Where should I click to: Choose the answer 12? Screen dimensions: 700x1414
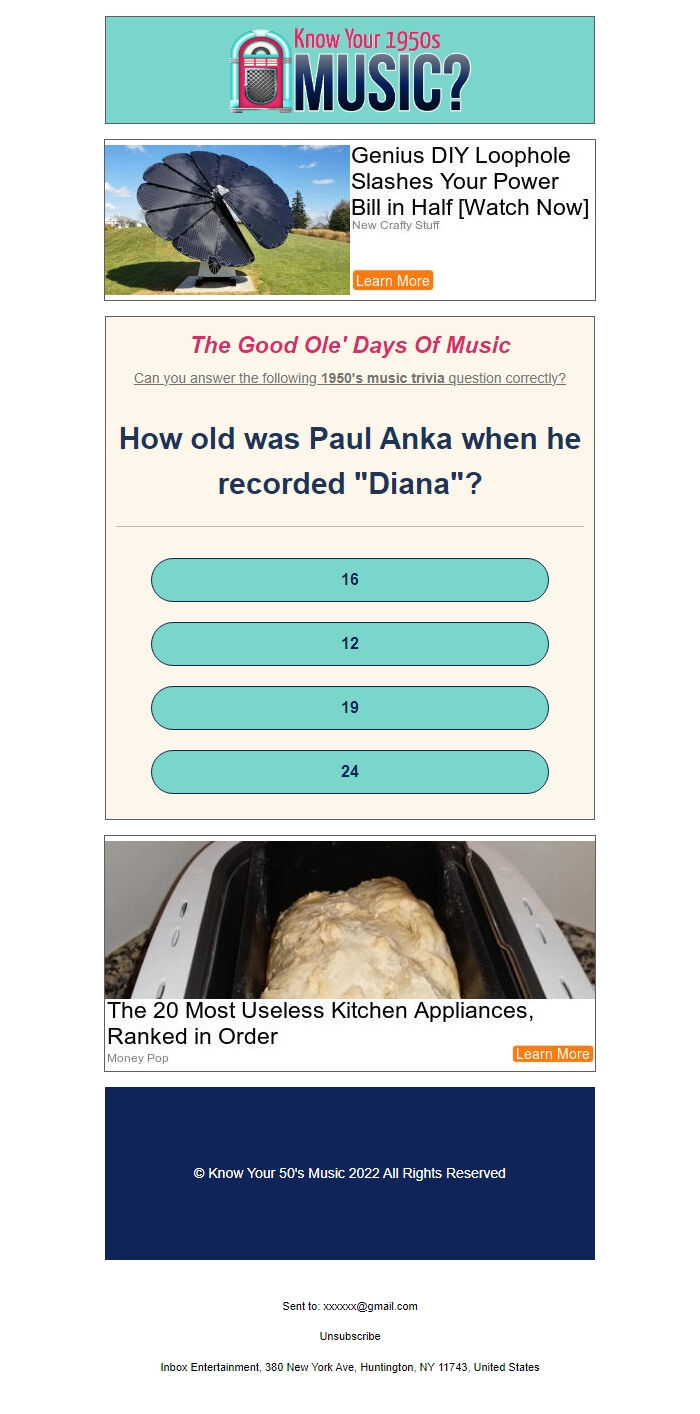(x=349, y=644)
